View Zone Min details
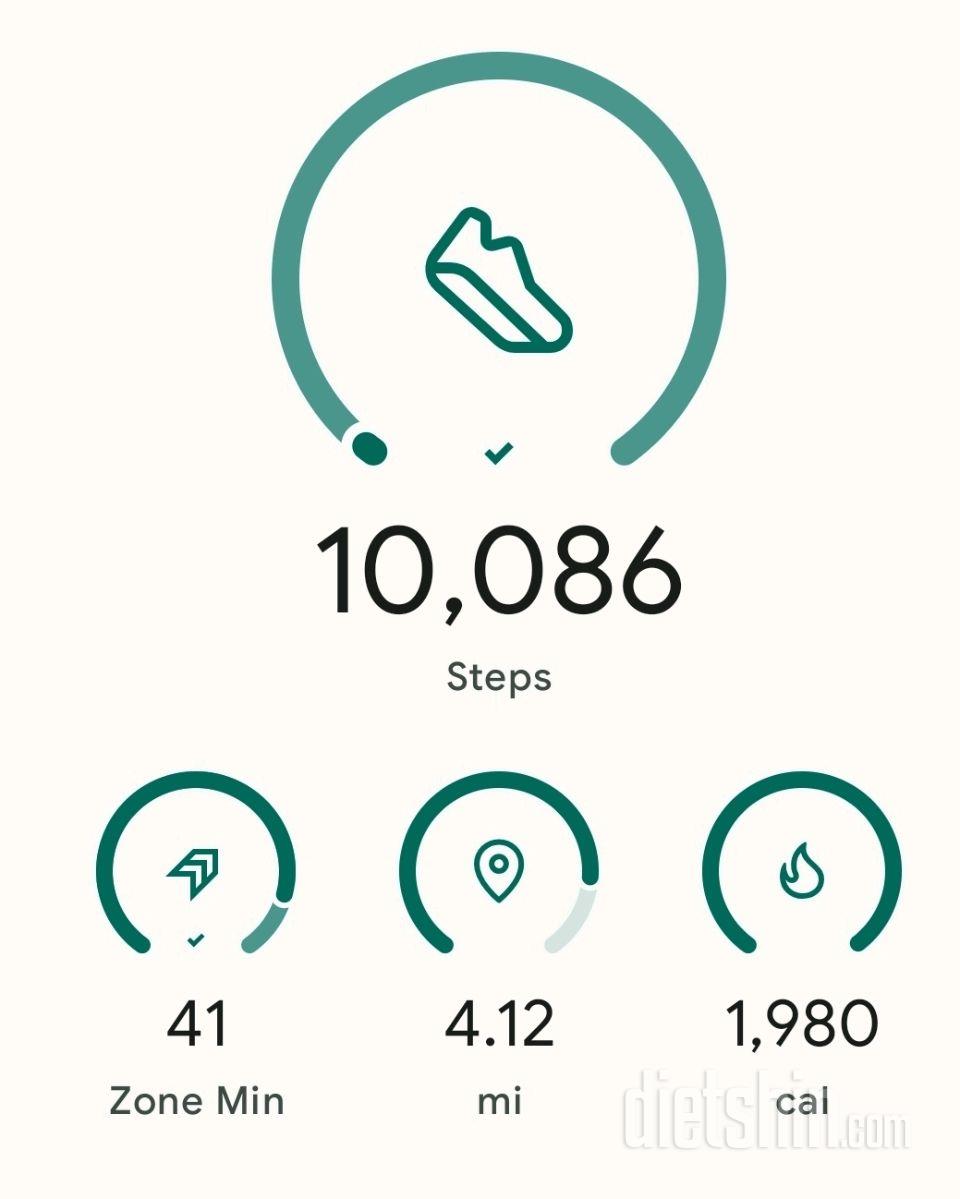 pos(196,870)
